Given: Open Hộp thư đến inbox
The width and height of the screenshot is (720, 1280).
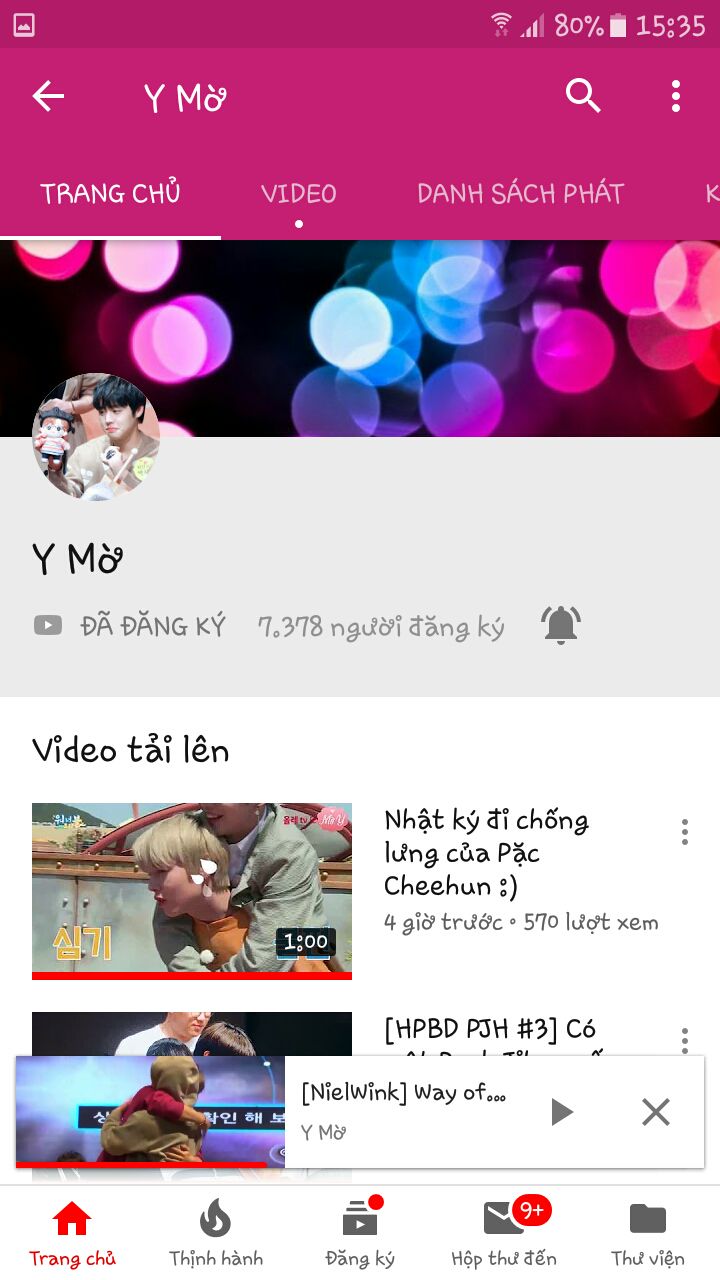Looking at the screenshot, I should pos(504,1234).
